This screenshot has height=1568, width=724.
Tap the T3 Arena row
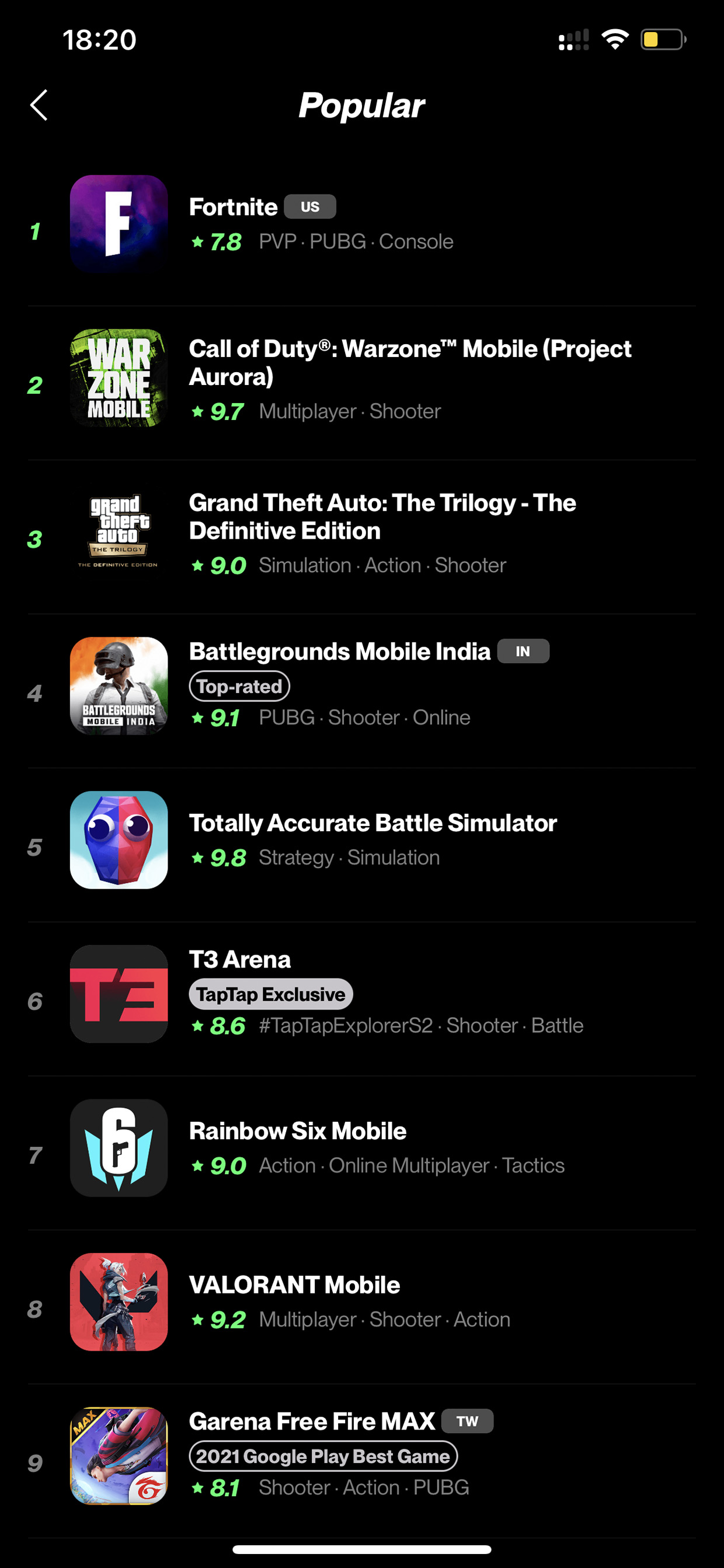pyautogui.click(x=362, y=999)
